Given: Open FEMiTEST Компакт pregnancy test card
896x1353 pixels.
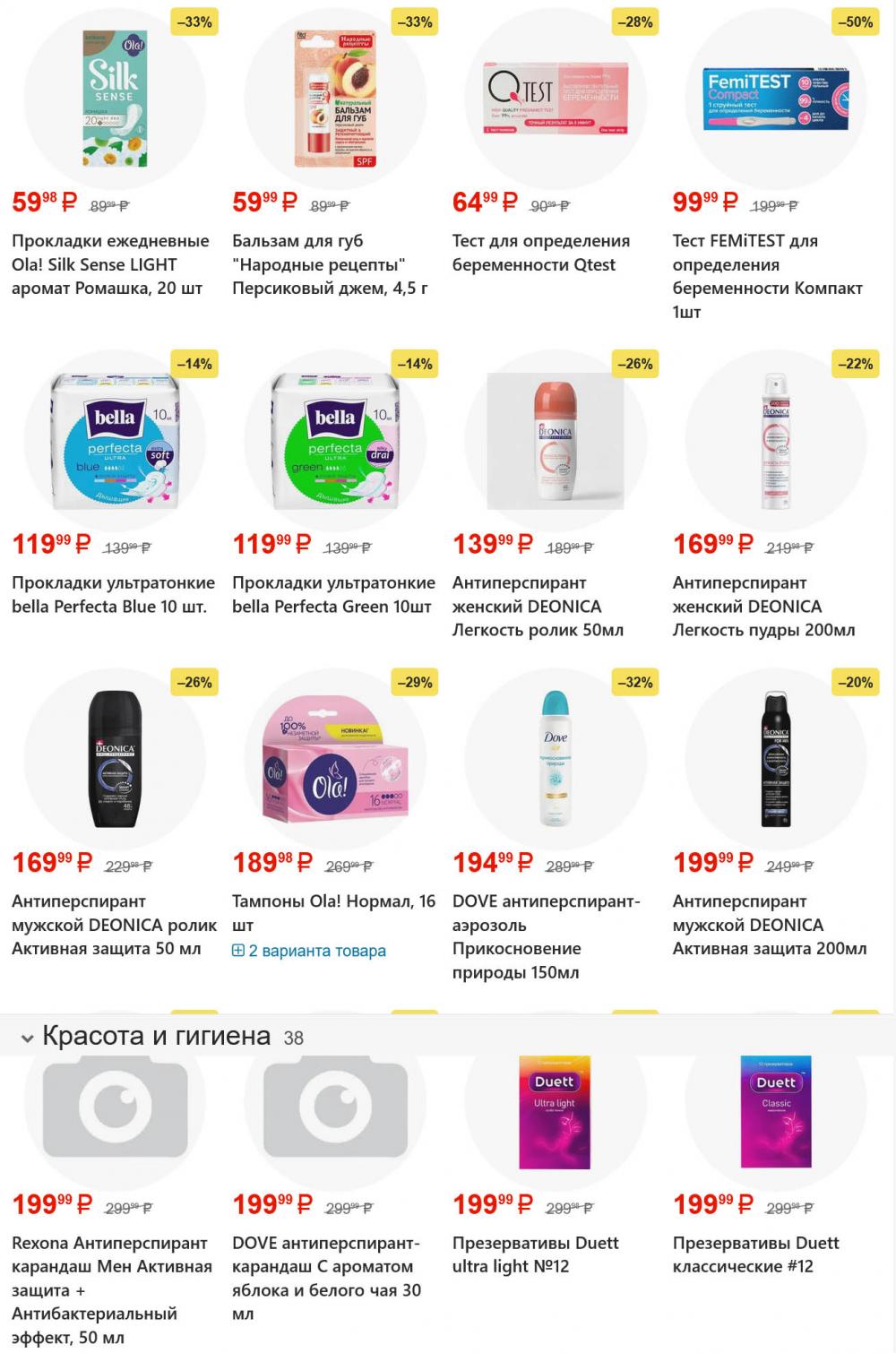Looking at the screenshot, I should [767, 275].
